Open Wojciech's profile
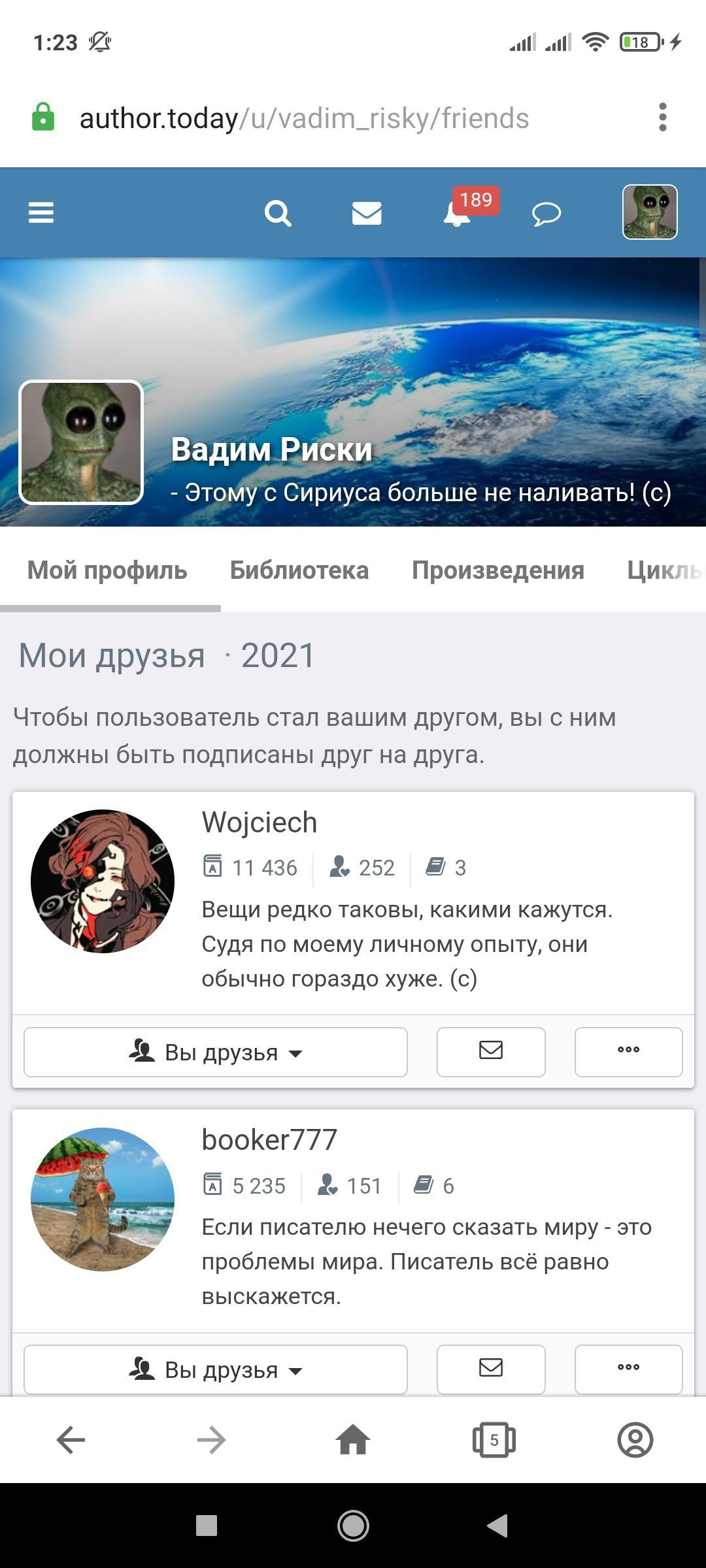 [x=259, y=822]
